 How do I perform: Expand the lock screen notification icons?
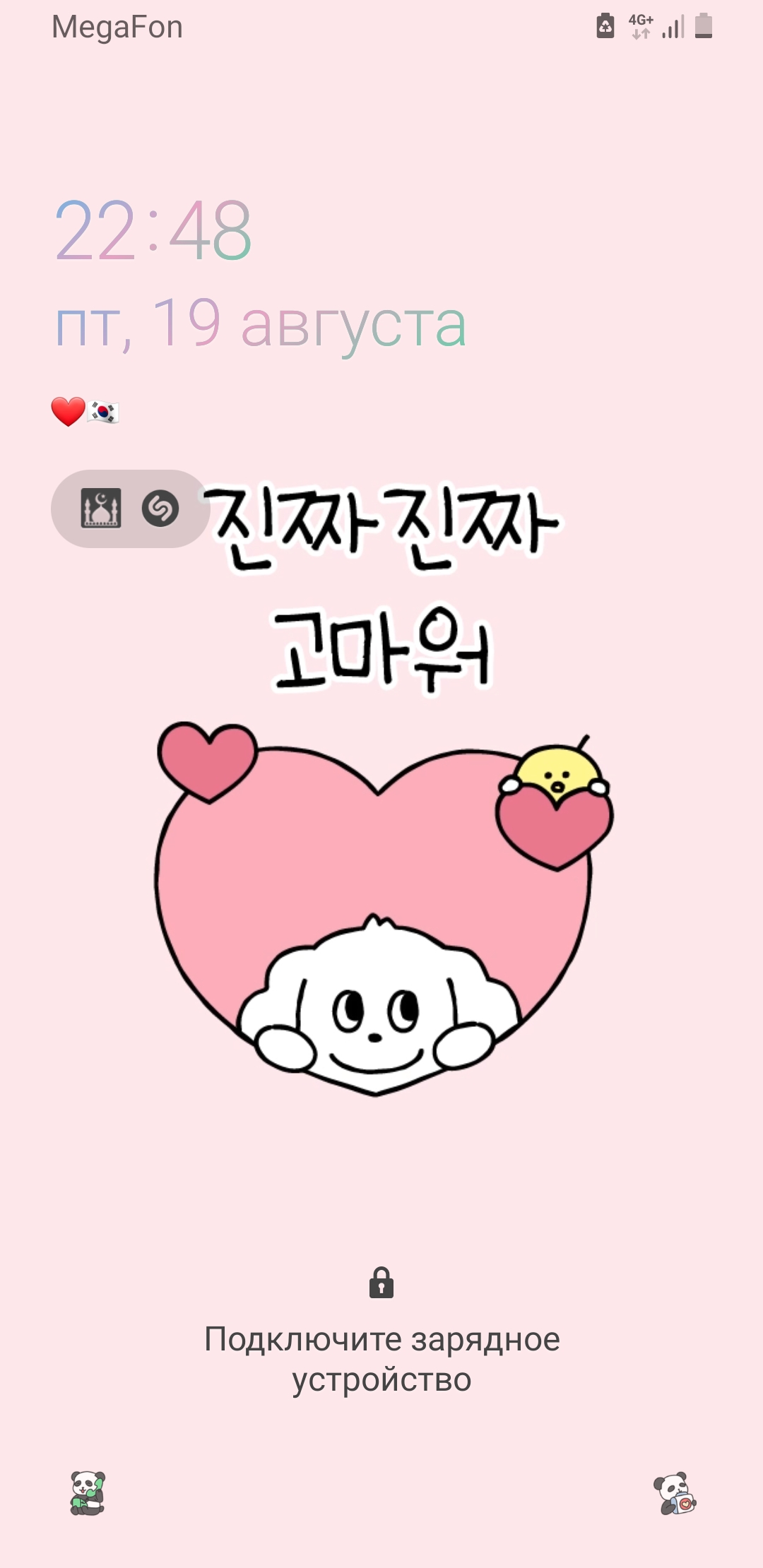click(x=130, y=509)
